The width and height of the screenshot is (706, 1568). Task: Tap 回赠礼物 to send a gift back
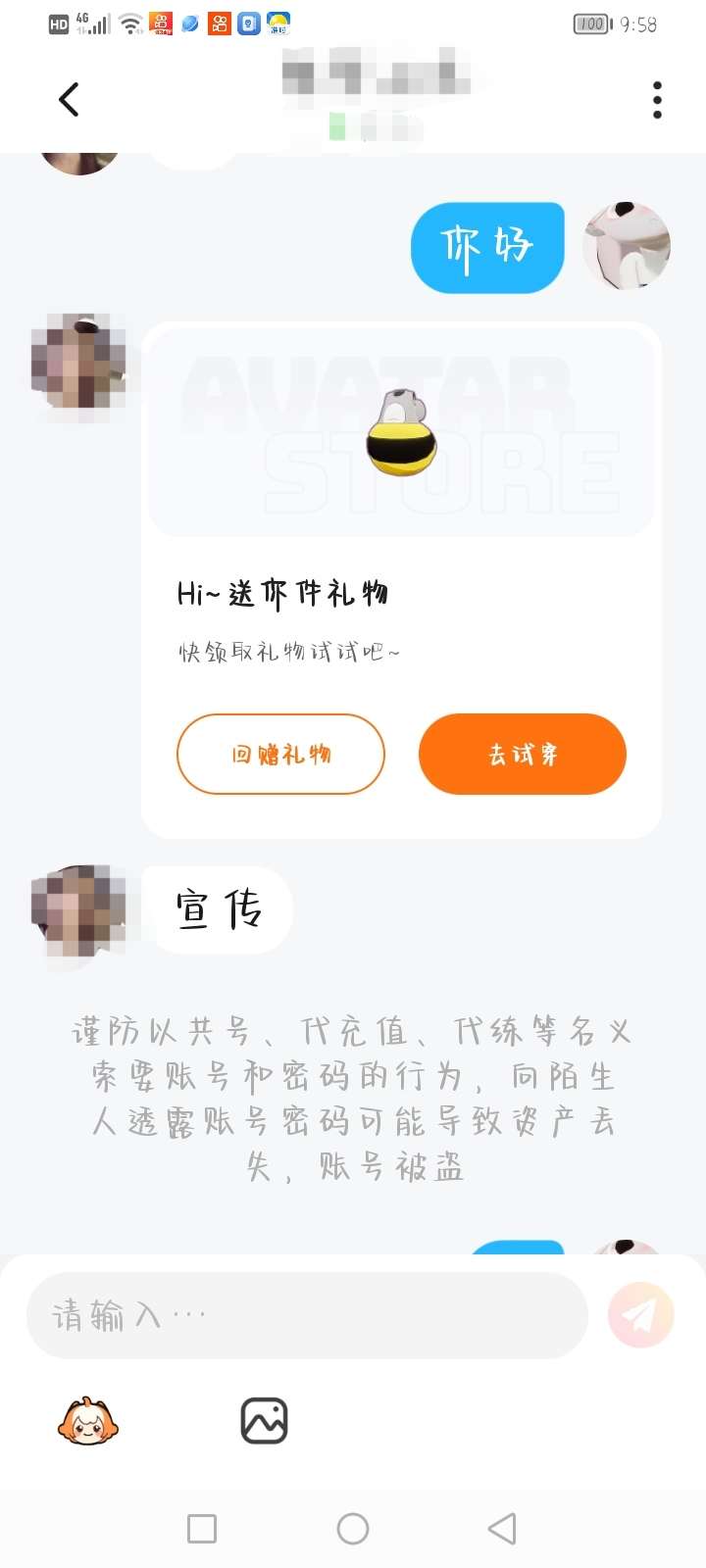click(280, 754)
